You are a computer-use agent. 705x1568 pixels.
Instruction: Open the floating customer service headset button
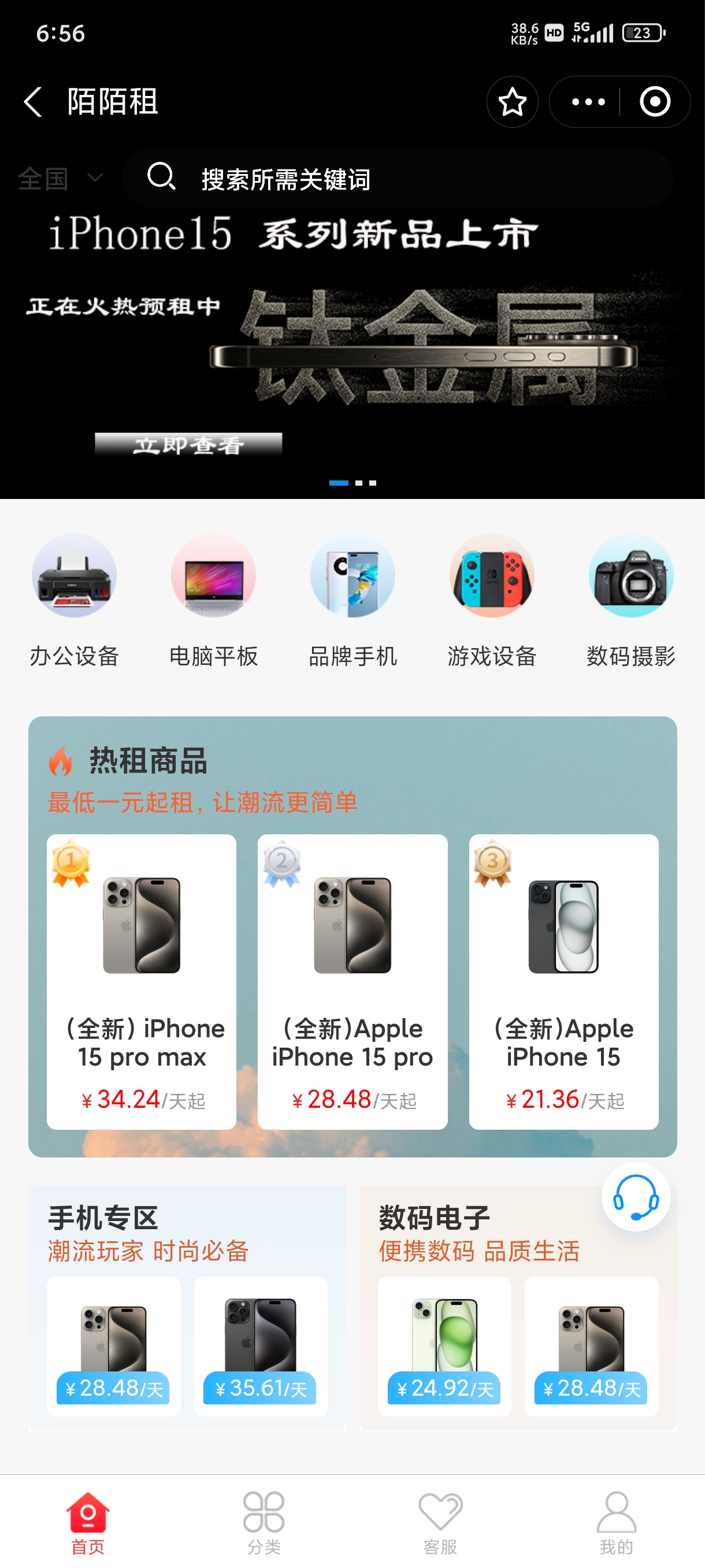636,1197
